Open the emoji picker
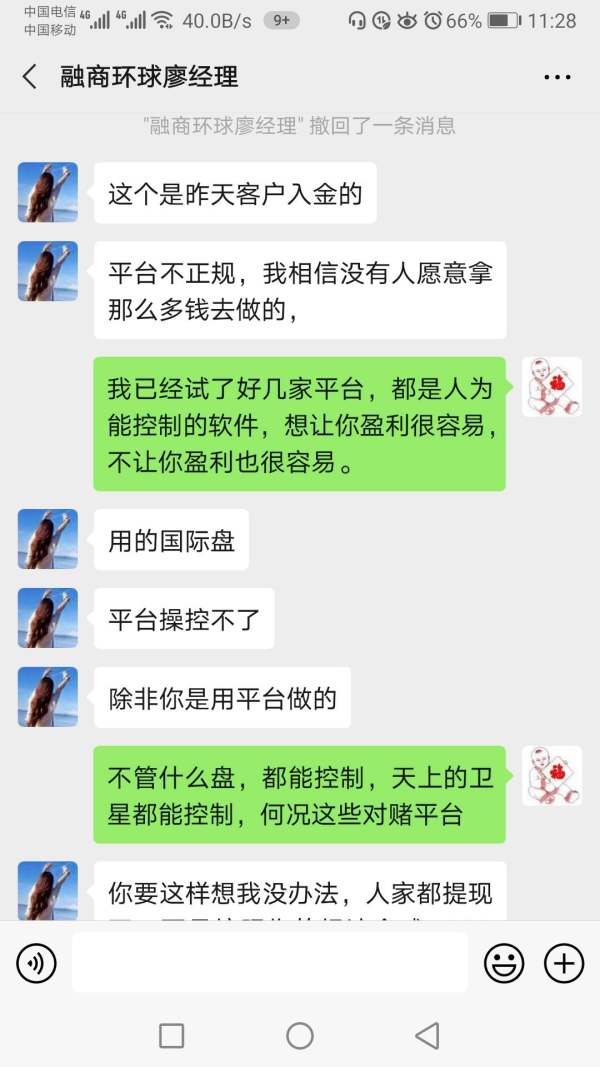Image resolution: width=600 pixels, height=1067 pixels. coord(504,963)
